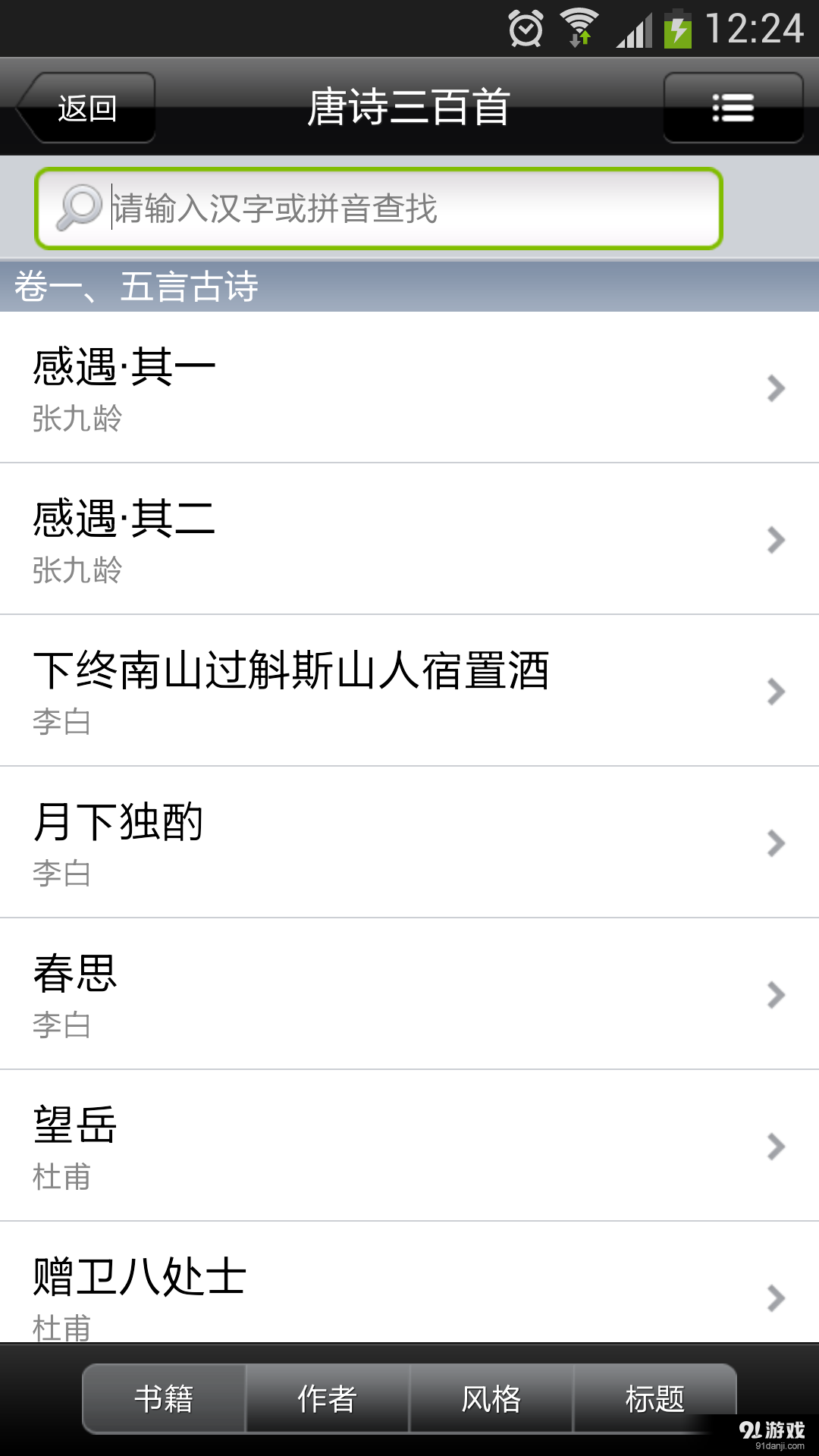The height and width of the screenshot is (1456, 819).
Task: Tap the chevron next to 望岳
Action: 775,1147
